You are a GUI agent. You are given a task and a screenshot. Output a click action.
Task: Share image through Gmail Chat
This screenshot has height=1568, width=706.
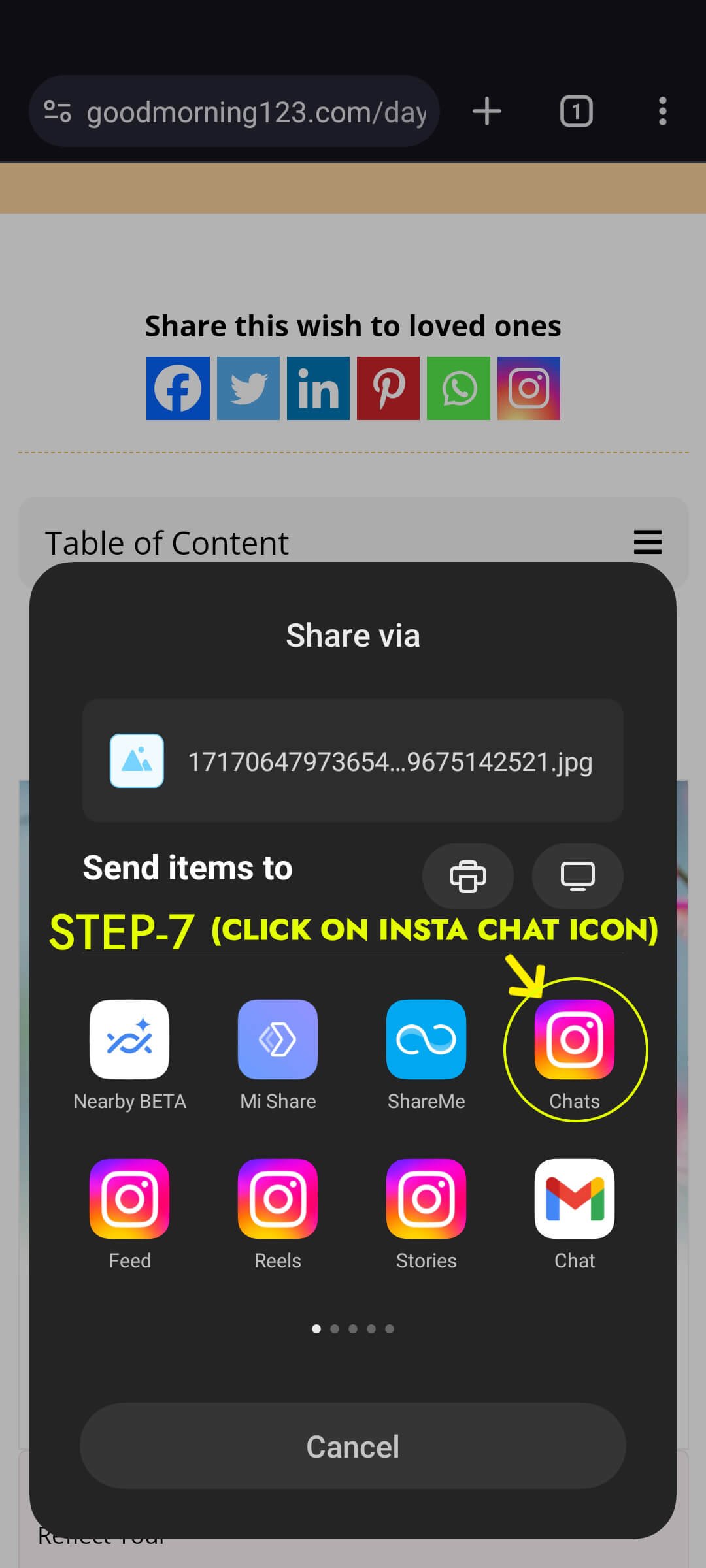pyautogui.click(x=575, y=1200)
